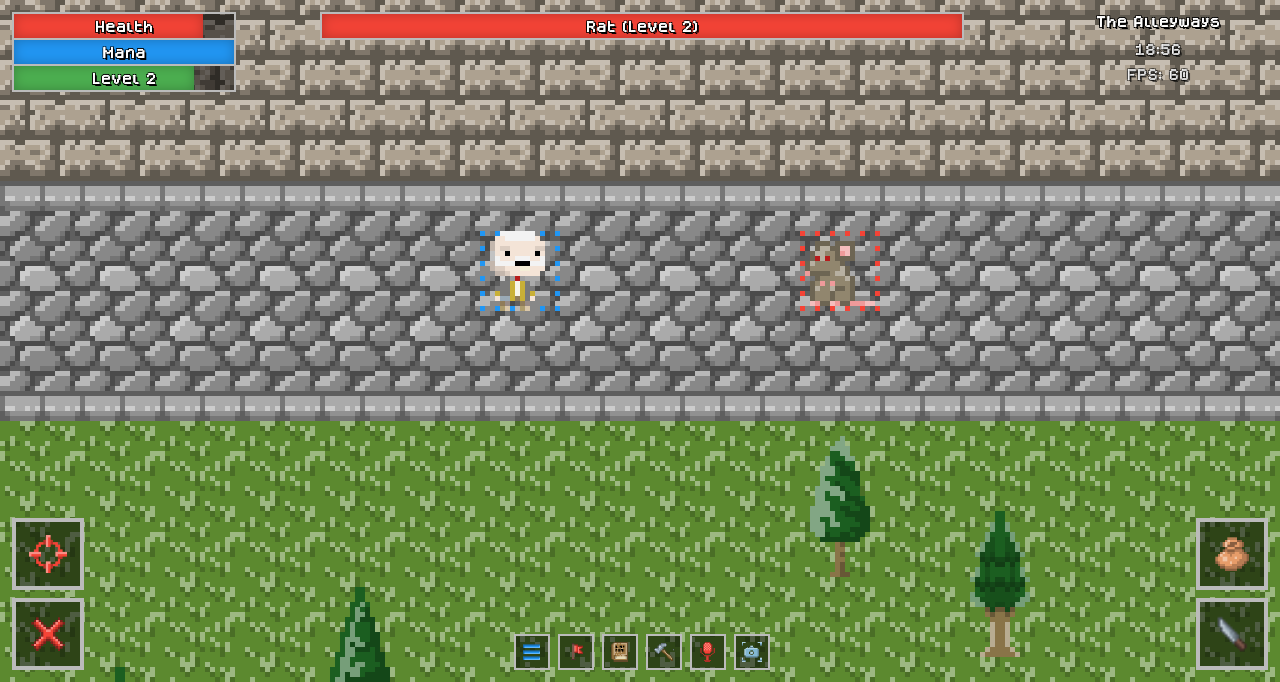Screen dimensions: 1280x682
Task: Tap the red microphone icon
Action: point(708,652)
